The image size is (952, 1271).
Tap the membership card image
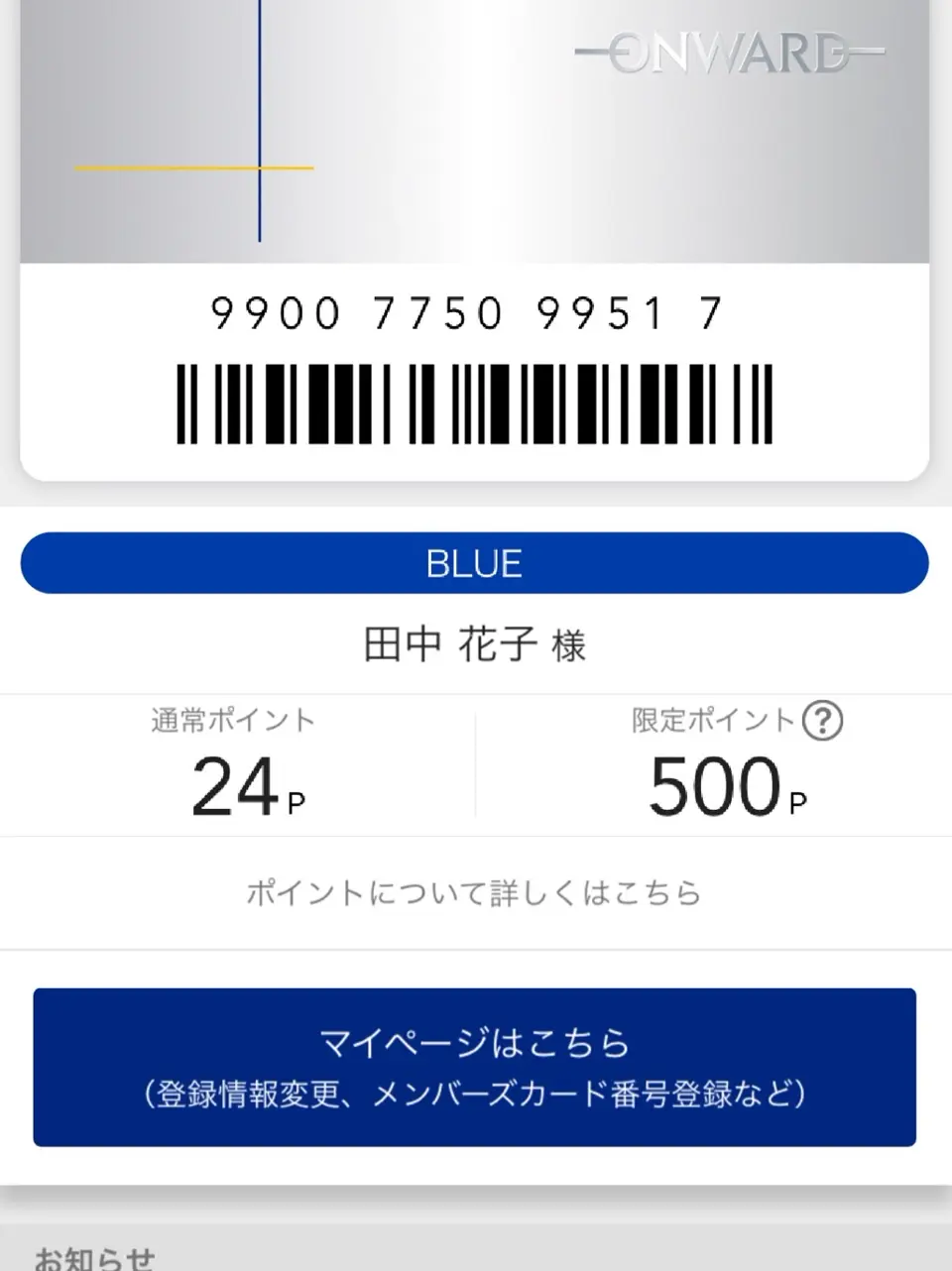pyautogui.click(x=476, y=129)
